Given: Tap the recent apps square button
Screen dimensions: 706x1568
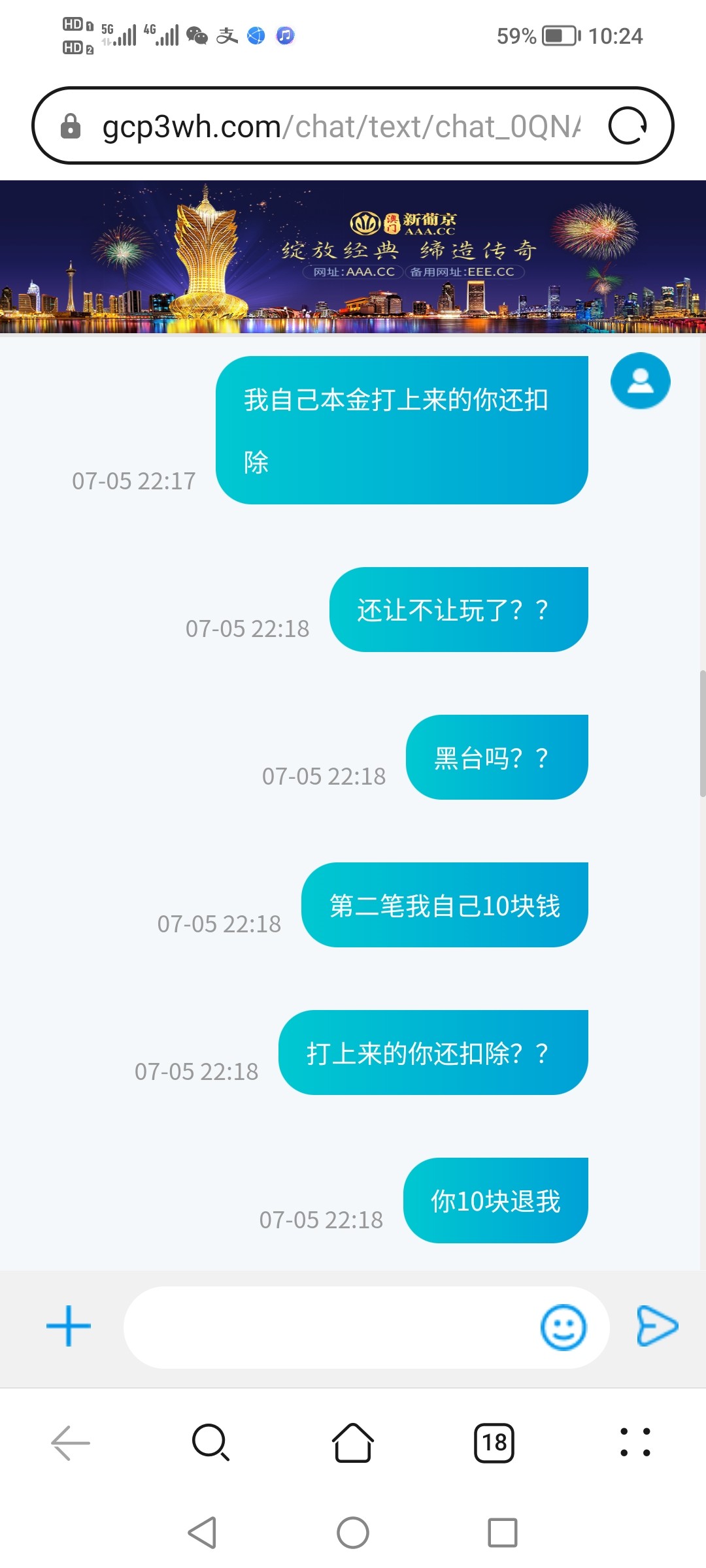Looking at the screenshot, I should pos(502,1532).
